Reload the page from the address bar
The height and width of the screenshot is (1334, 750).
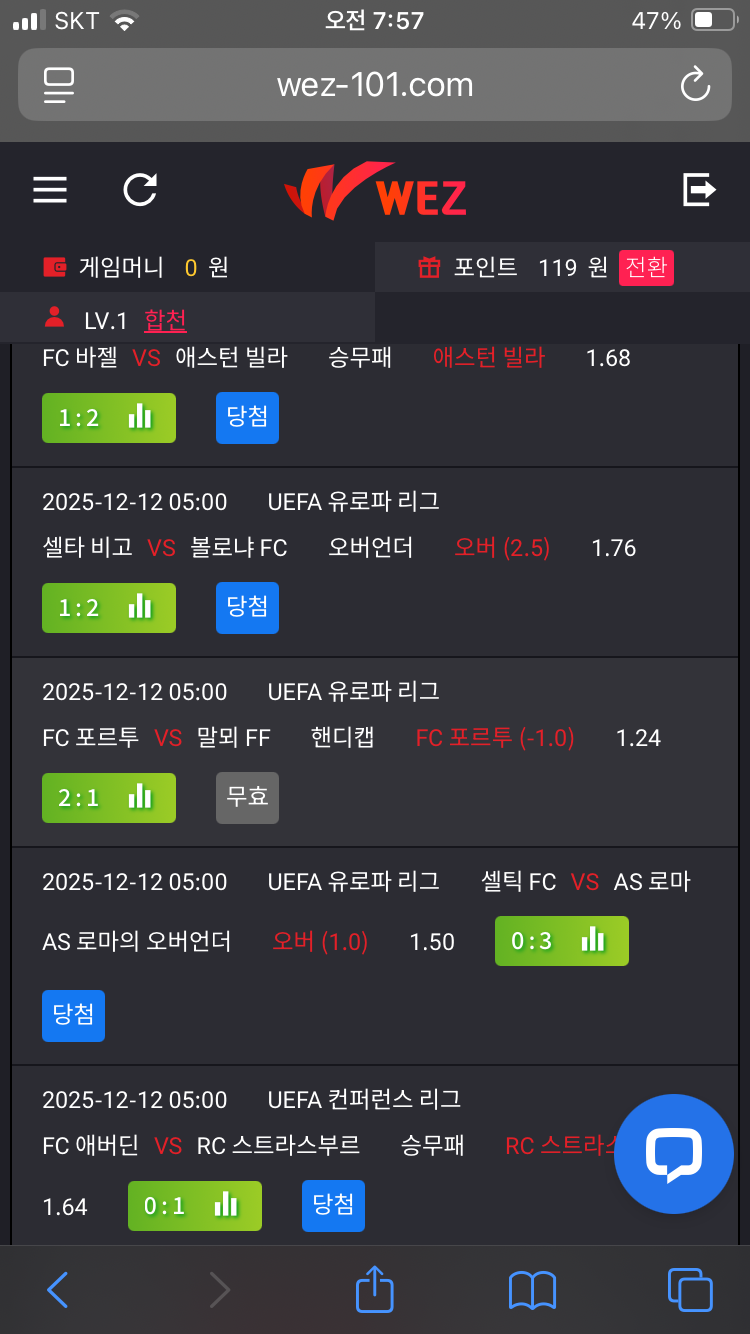click(694, 85)
